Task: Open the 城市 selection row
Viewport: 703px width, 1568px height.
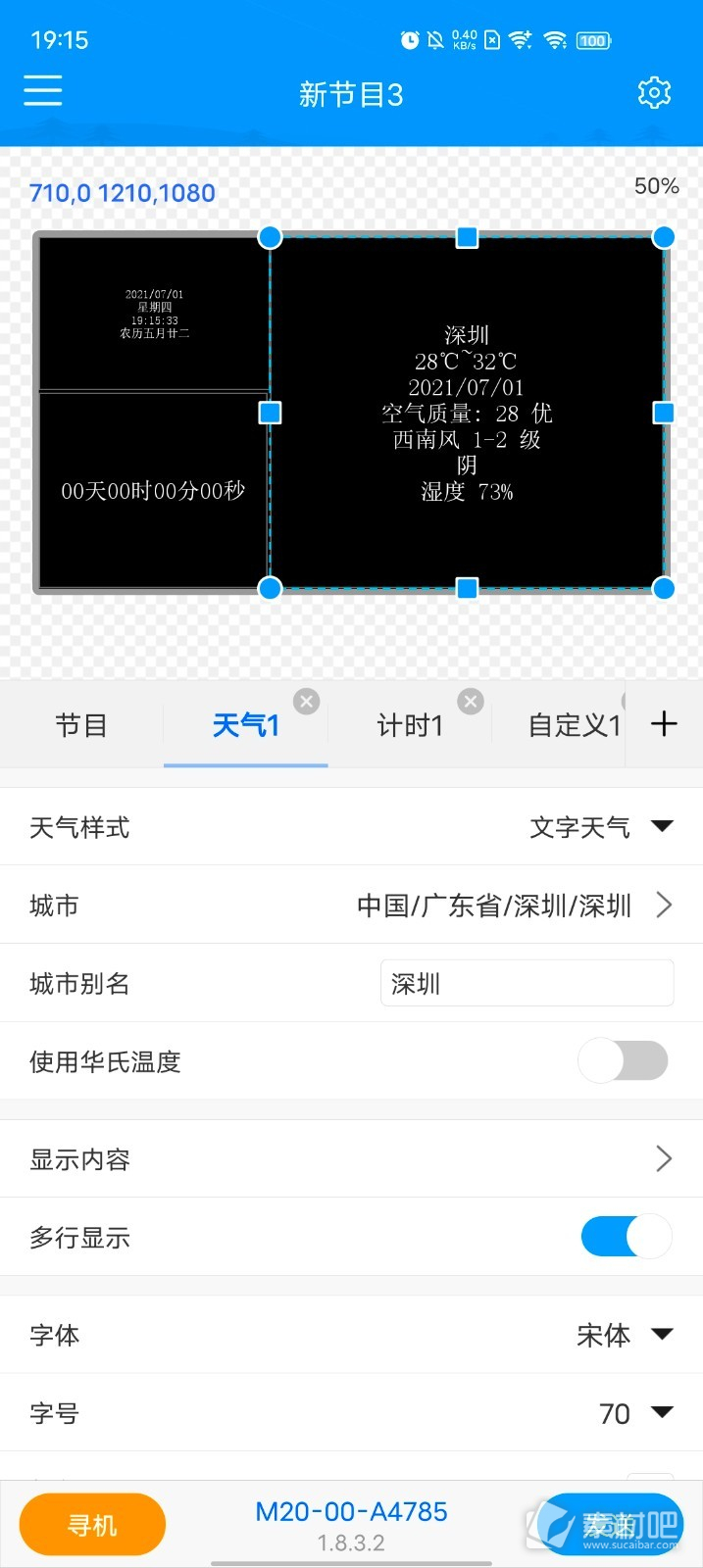Action: click(351, 905)
